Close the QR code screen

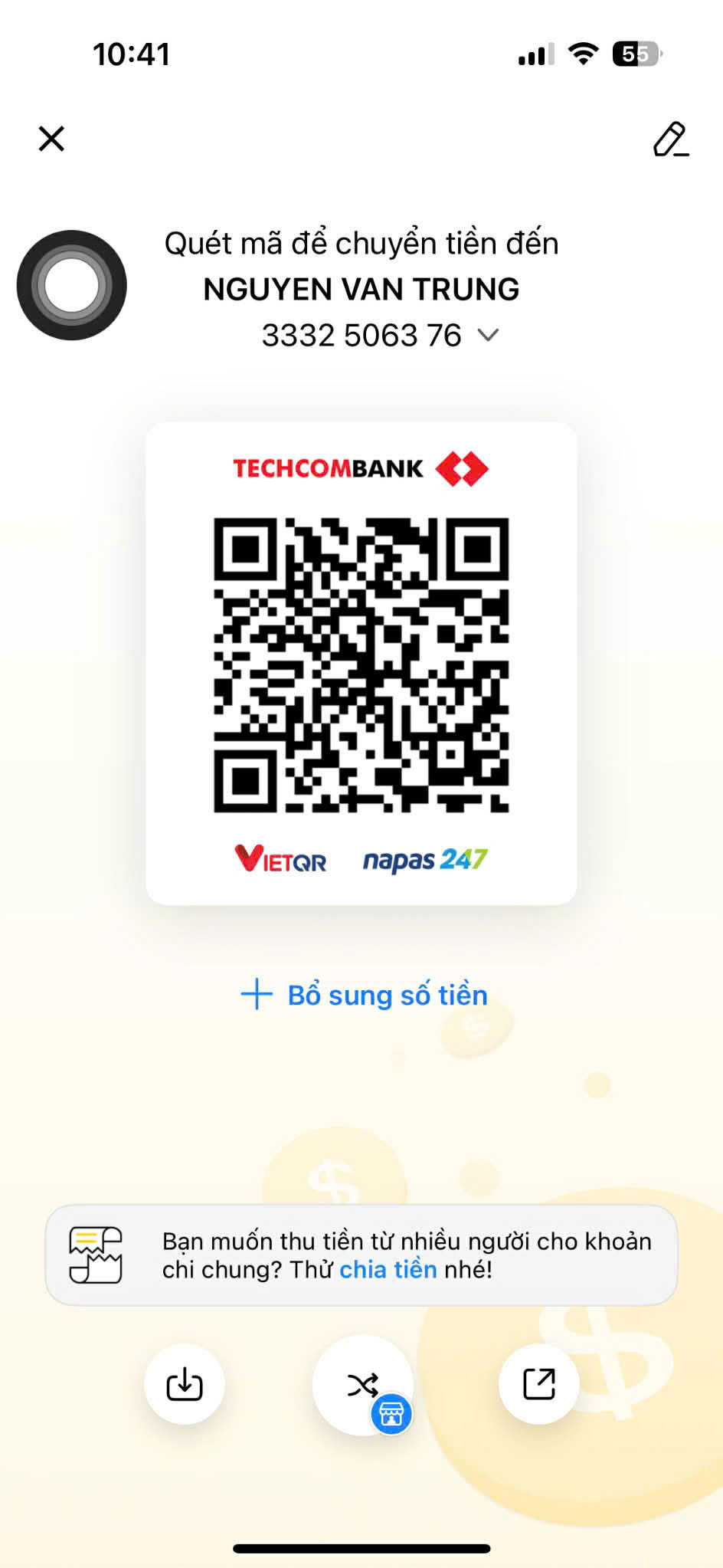coord(51,139)
